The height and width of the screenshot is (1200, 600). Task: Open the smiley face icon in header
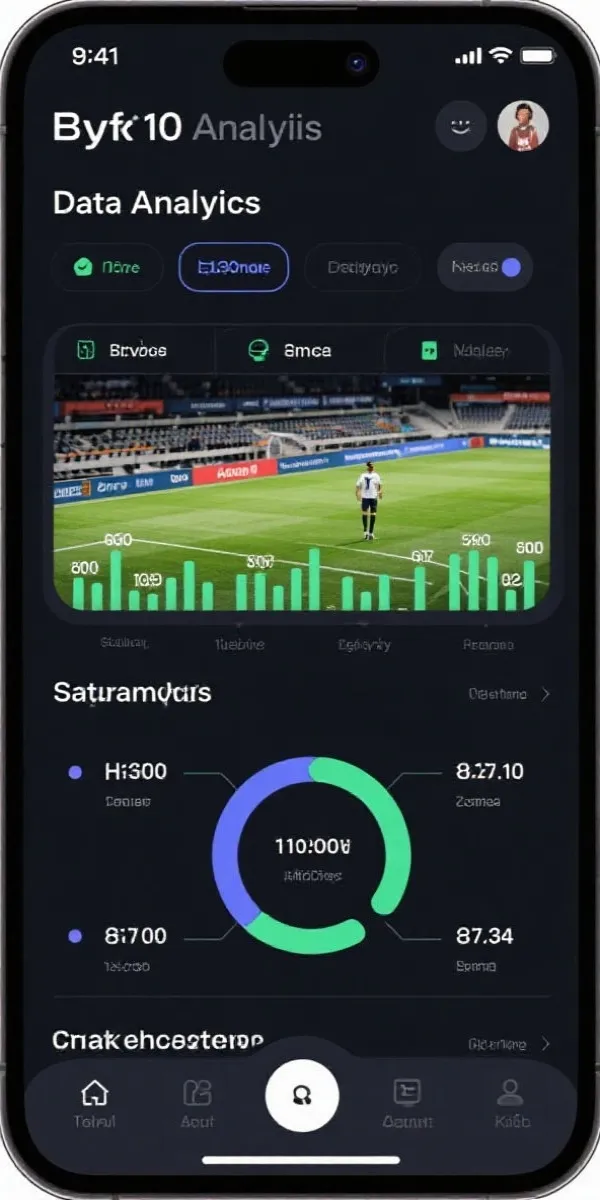[x=461, y=127]
